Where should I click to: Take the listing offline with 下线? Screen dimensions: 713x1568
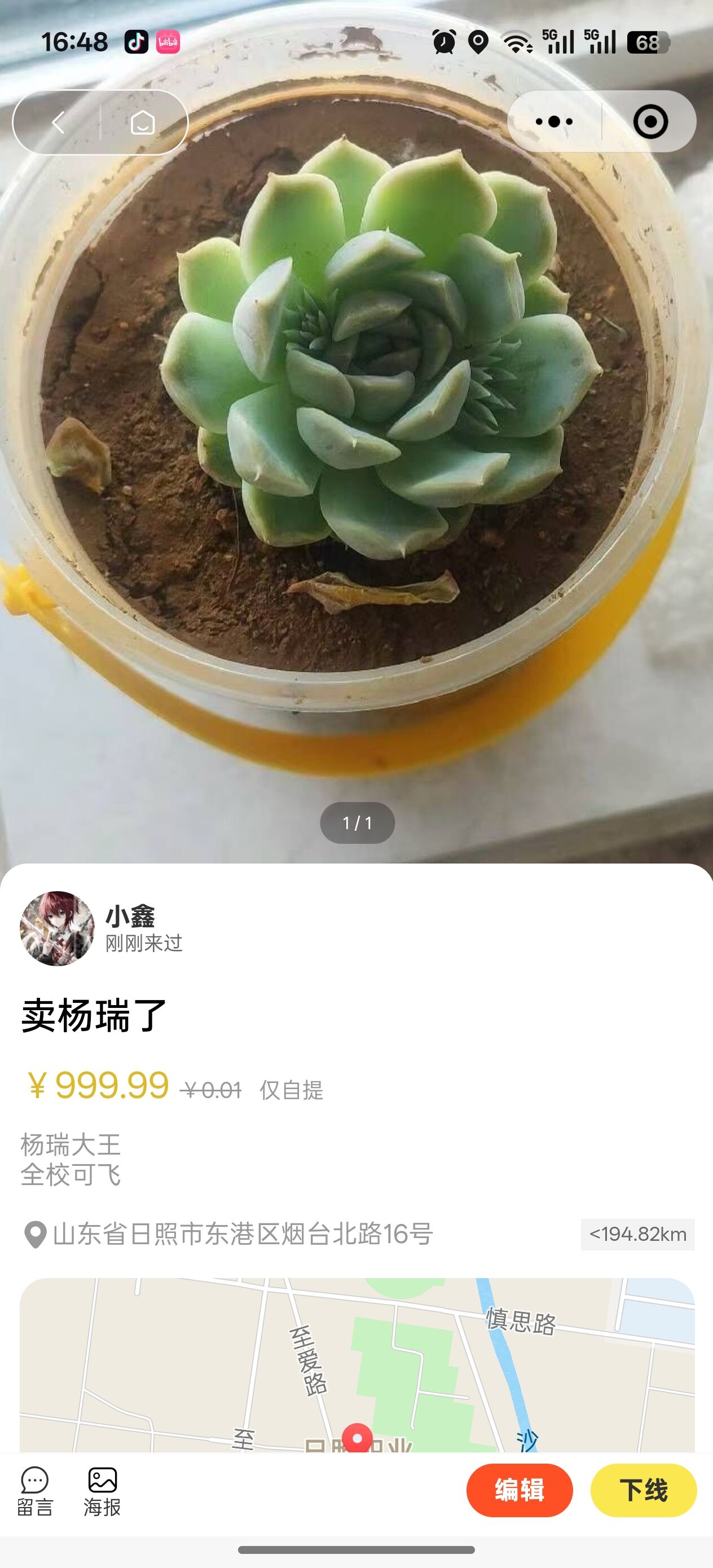643,1490
